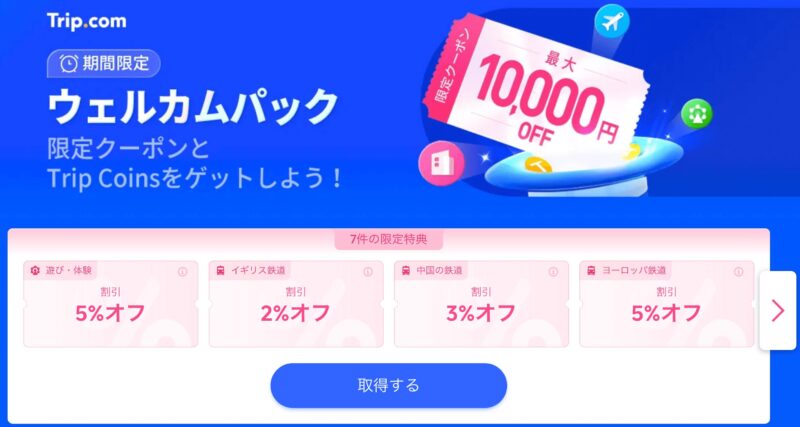
Task: Show next coupons with the right arrow
Action: click(x=778, y=310)
